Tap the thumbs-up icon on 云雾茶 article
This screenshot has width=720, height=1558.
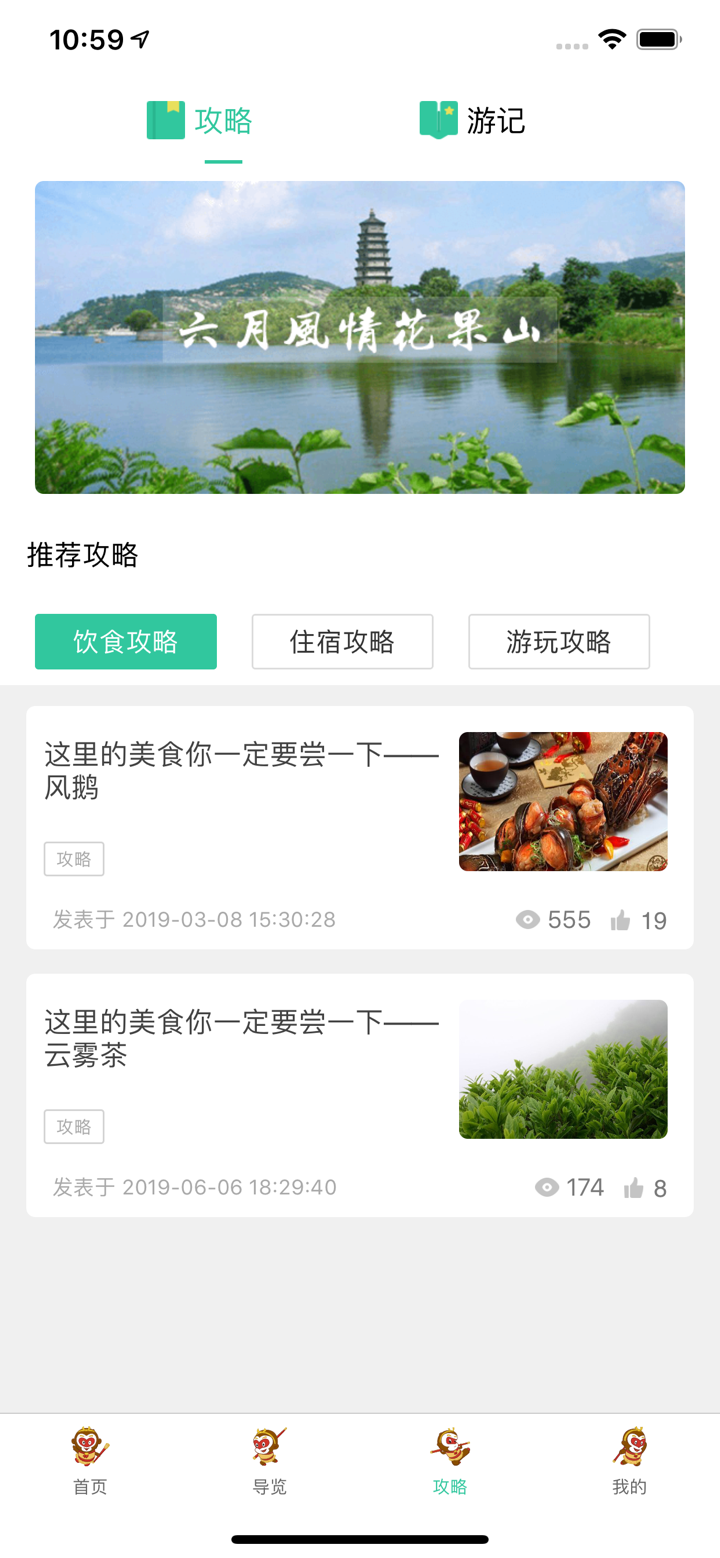635,1187
